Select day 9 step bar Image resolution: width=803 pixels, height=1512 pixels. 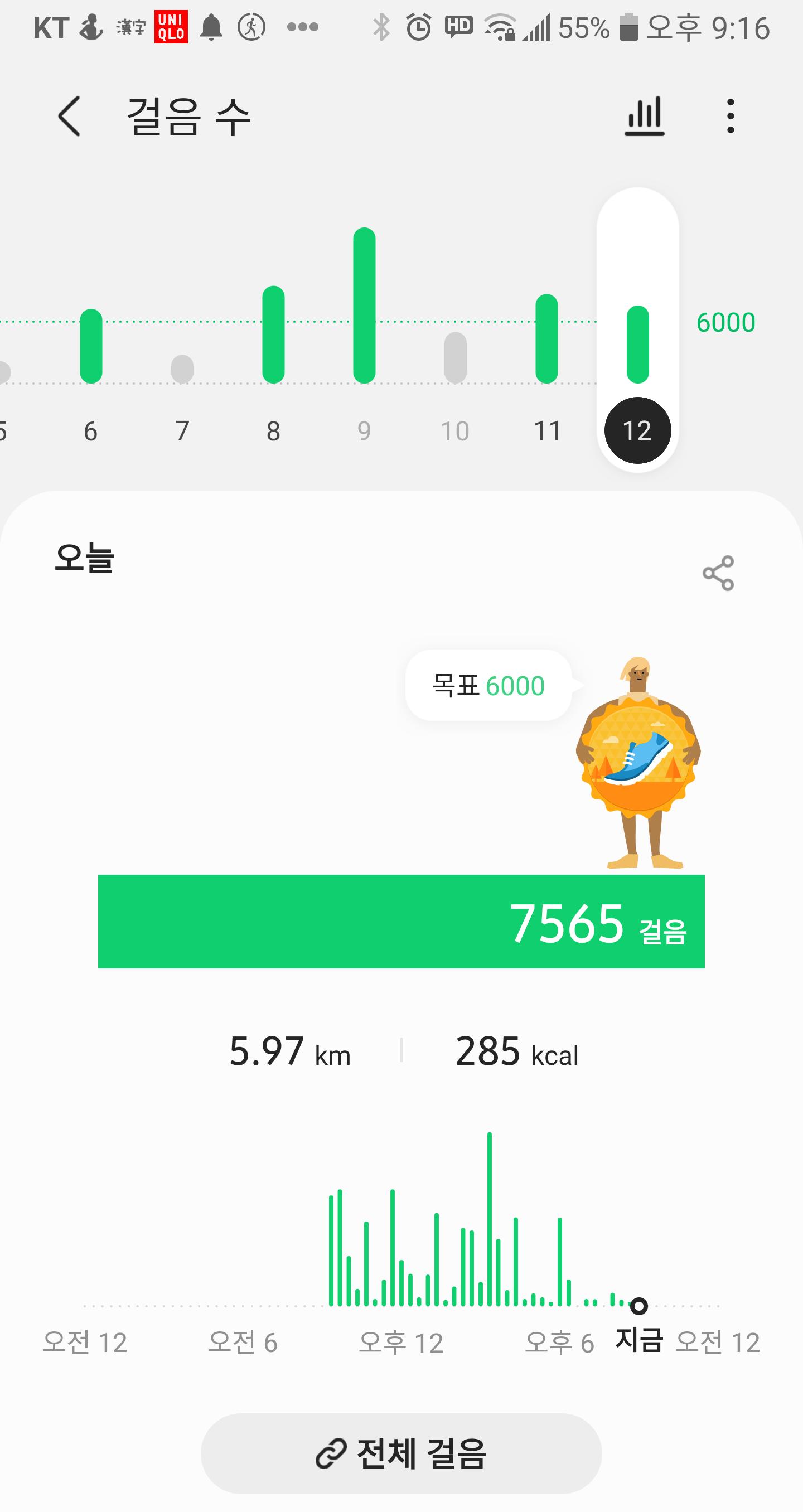[364, 305]
